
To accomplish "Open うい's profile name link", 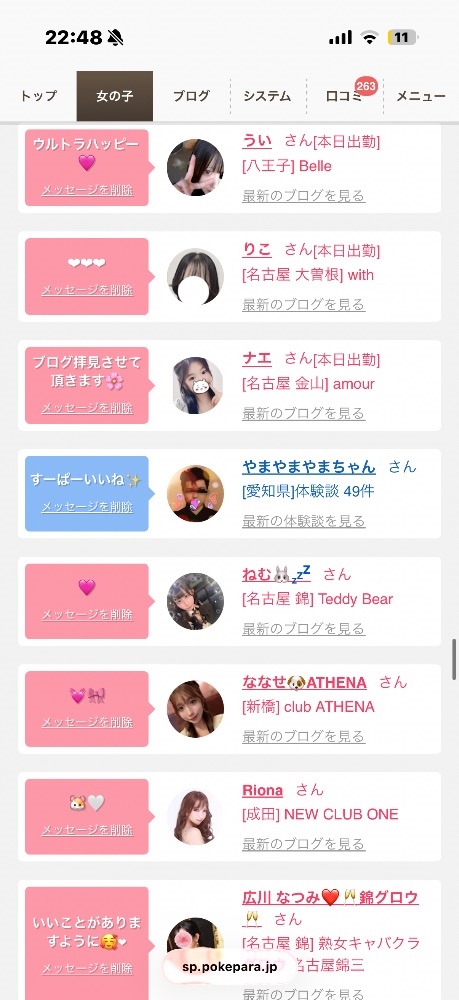I will click(x=257, y=141).
